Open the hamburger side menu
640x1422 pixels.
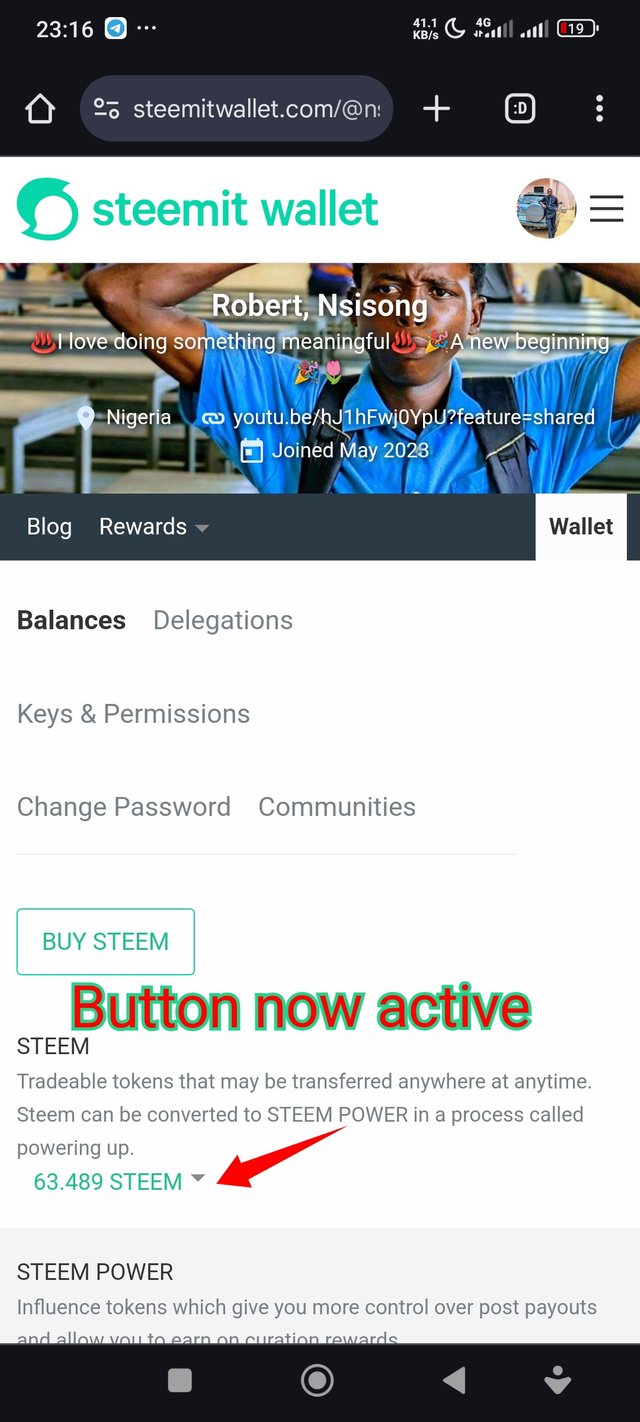pyautogui.click(x=606, y=209)
